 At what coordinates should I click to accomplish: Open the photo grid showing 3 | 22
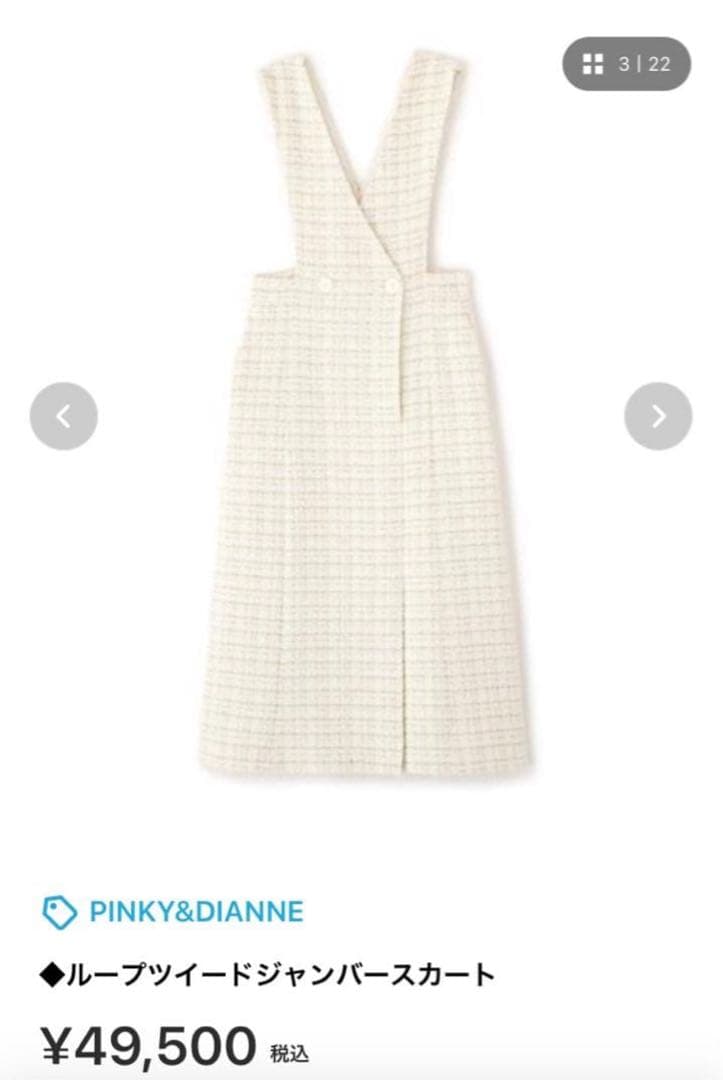pos(626,65)
